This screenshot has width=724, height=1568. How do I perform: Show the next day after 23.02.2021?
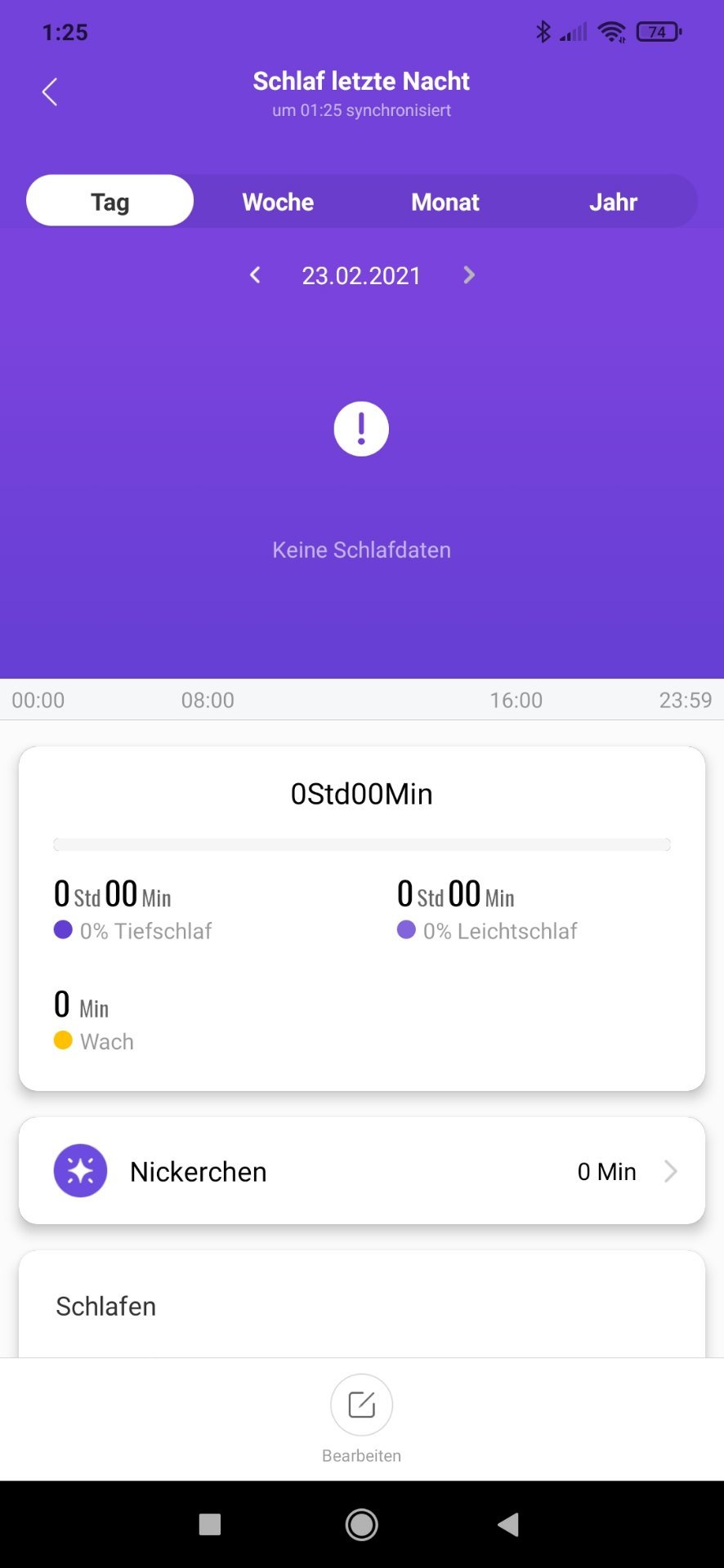pyautogui.click(x=468, y=275)
